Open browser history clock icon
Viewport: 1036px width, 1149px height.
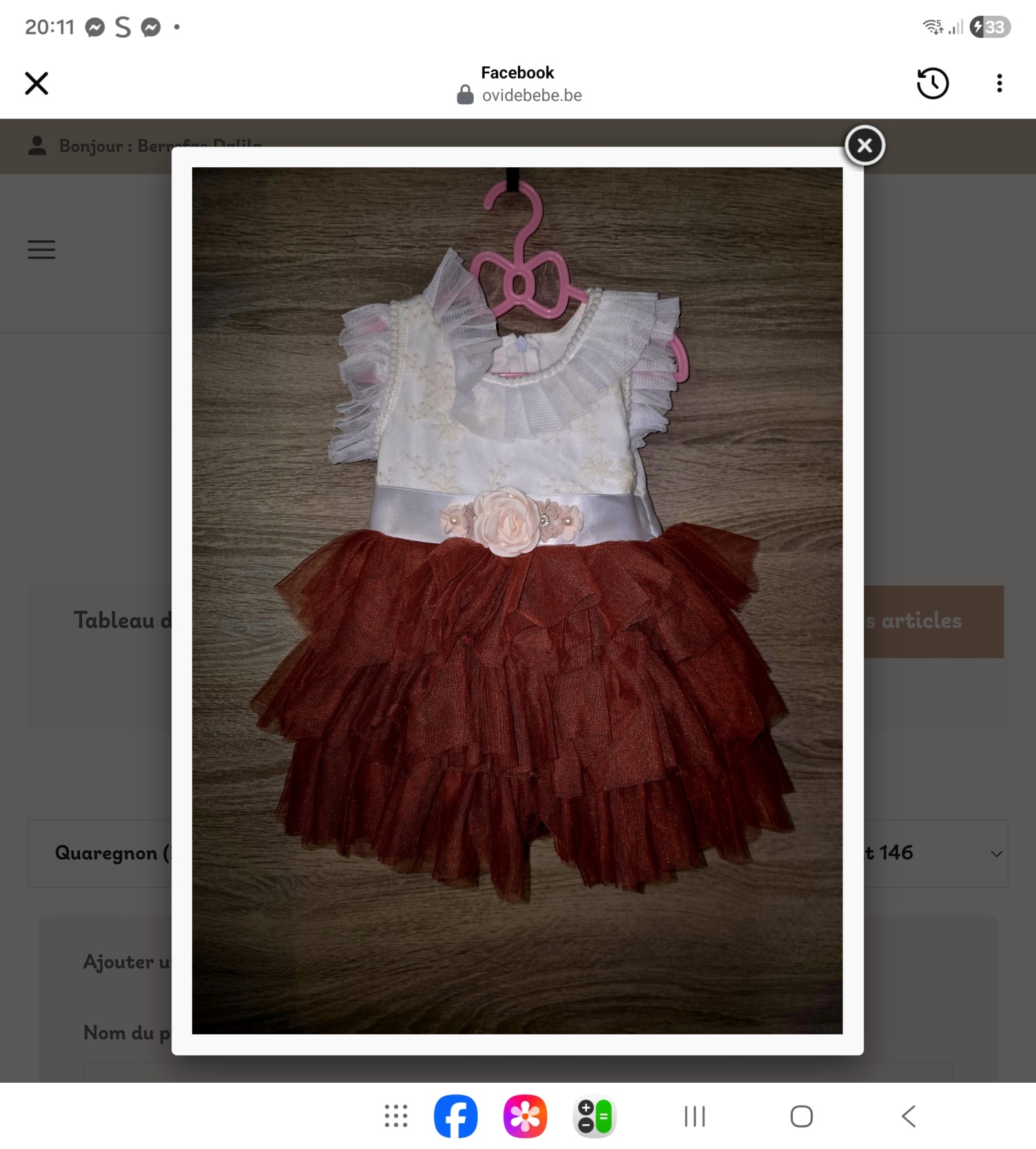pos(932,84)
